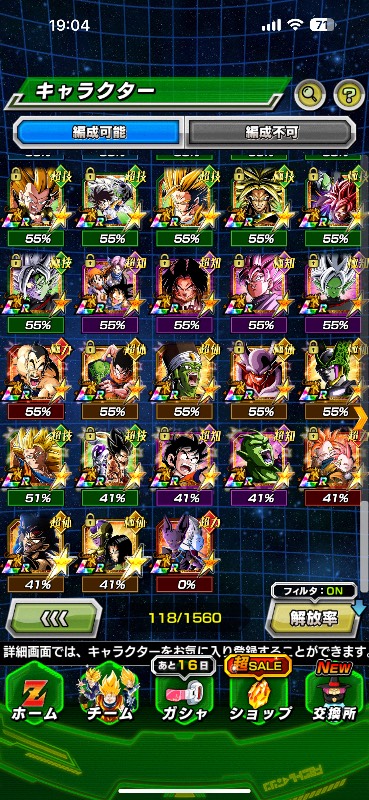Screen dimensions: 369x800
Task: Toggle the フィルタ ON filter label
Action: [314, 591]
